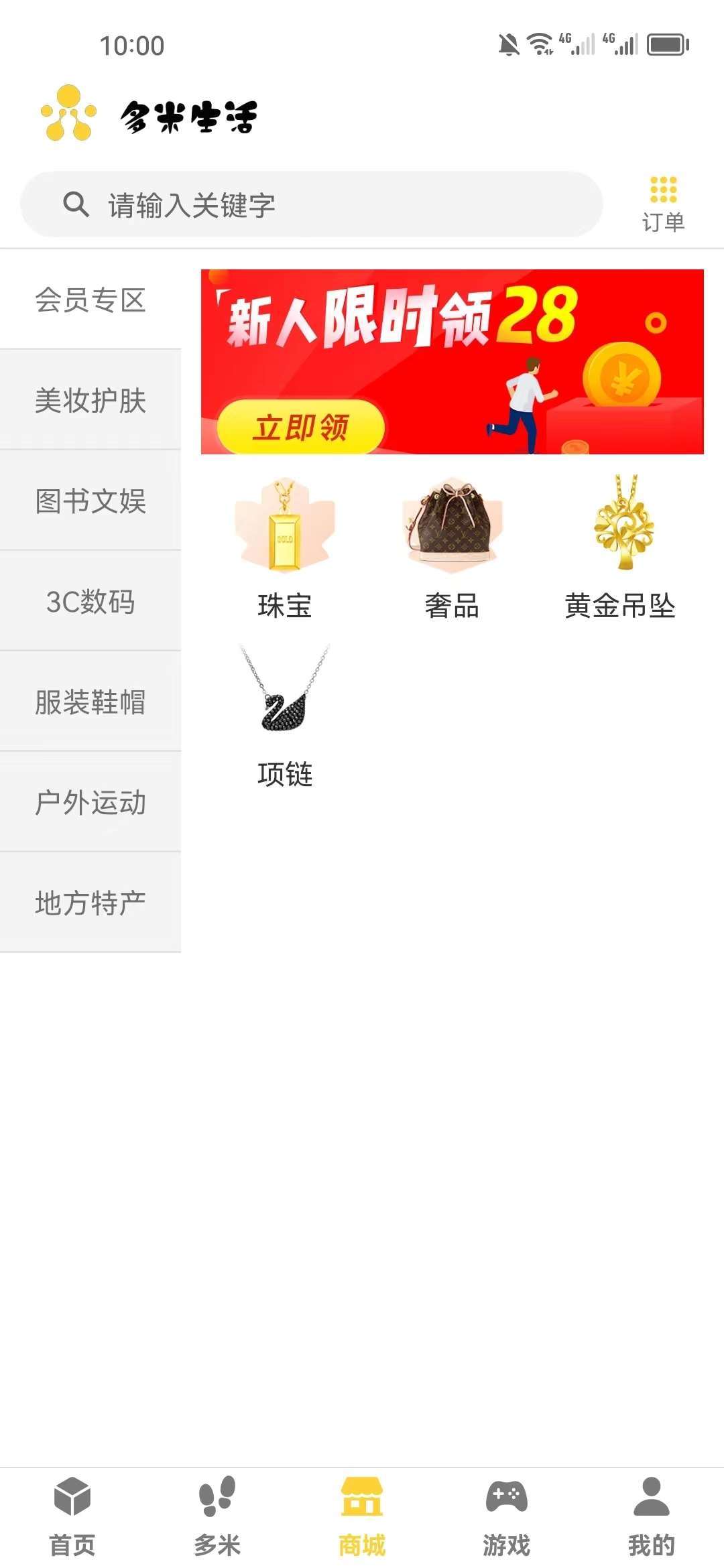The image size is (724, 1568).
Task: Choose the 图书文娱 category
Action: (90, 501)
